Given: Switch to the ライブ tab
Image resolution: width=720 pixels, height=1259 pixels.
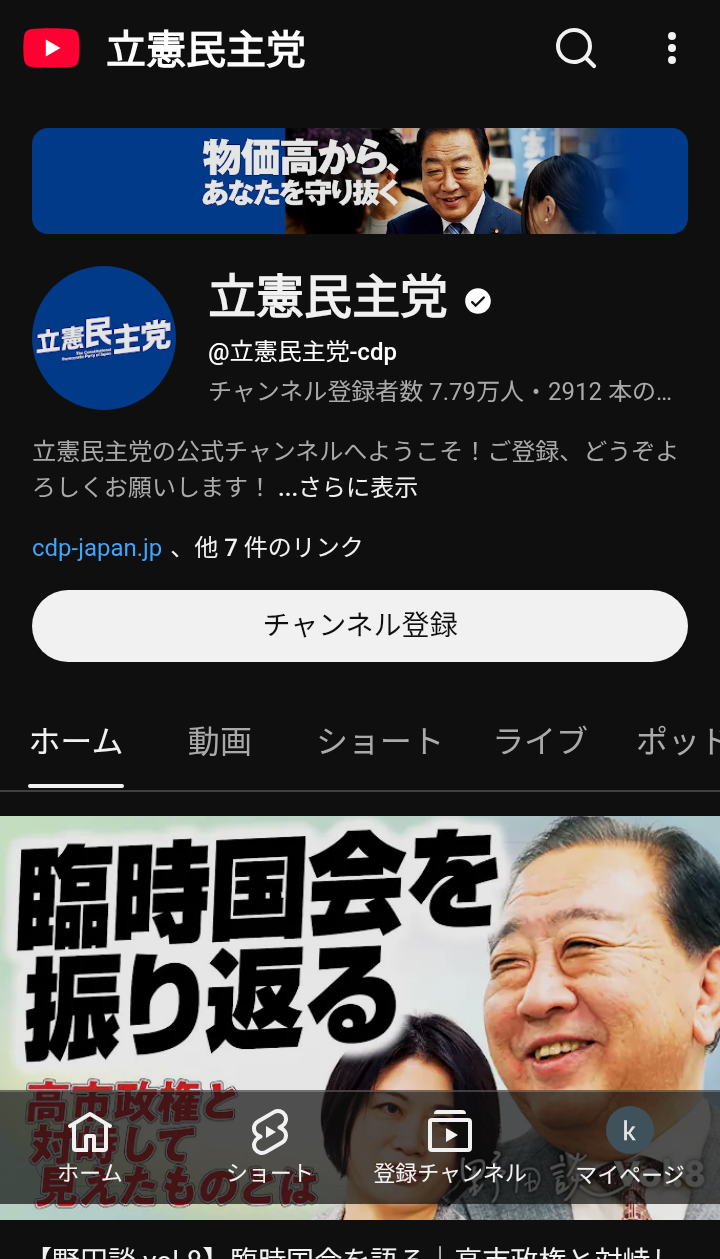Looking at the screenshot, I should [540, 741].
